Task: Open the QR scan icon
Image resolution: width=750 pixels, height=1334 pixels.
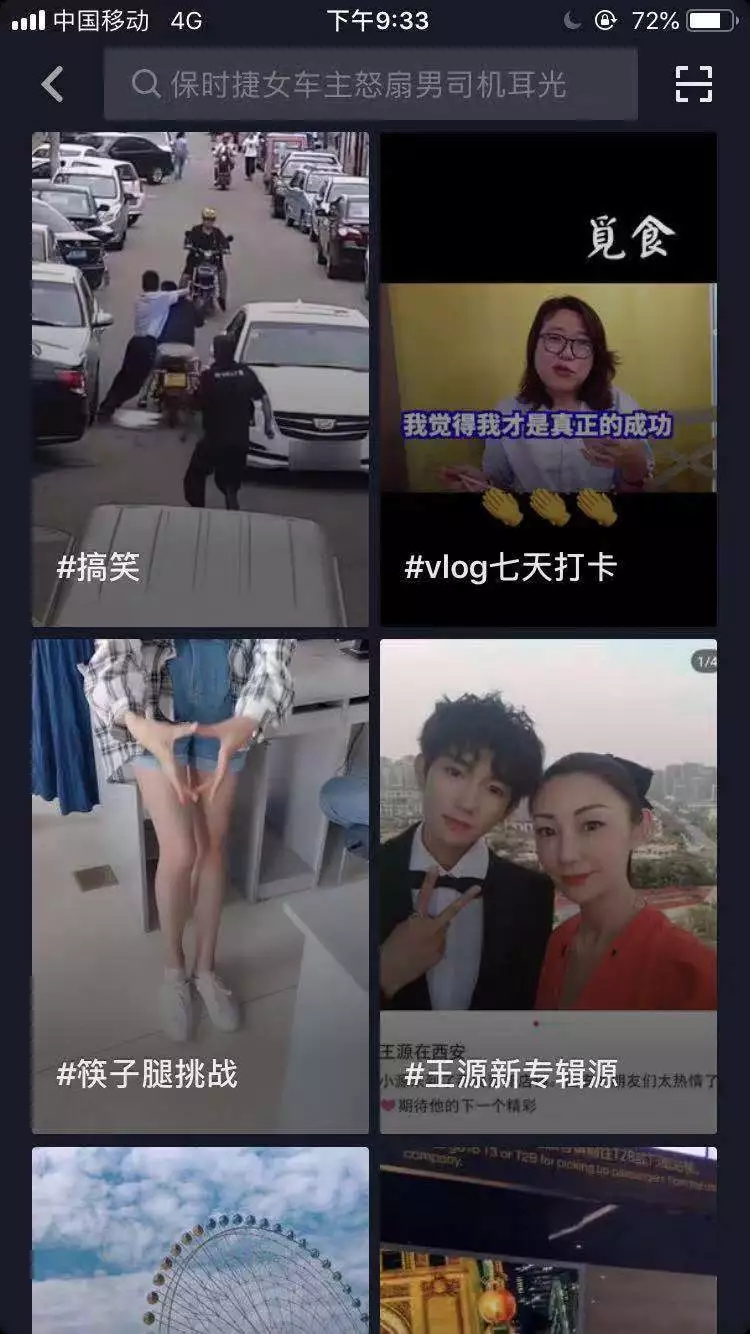Action: tap(693, 85)
